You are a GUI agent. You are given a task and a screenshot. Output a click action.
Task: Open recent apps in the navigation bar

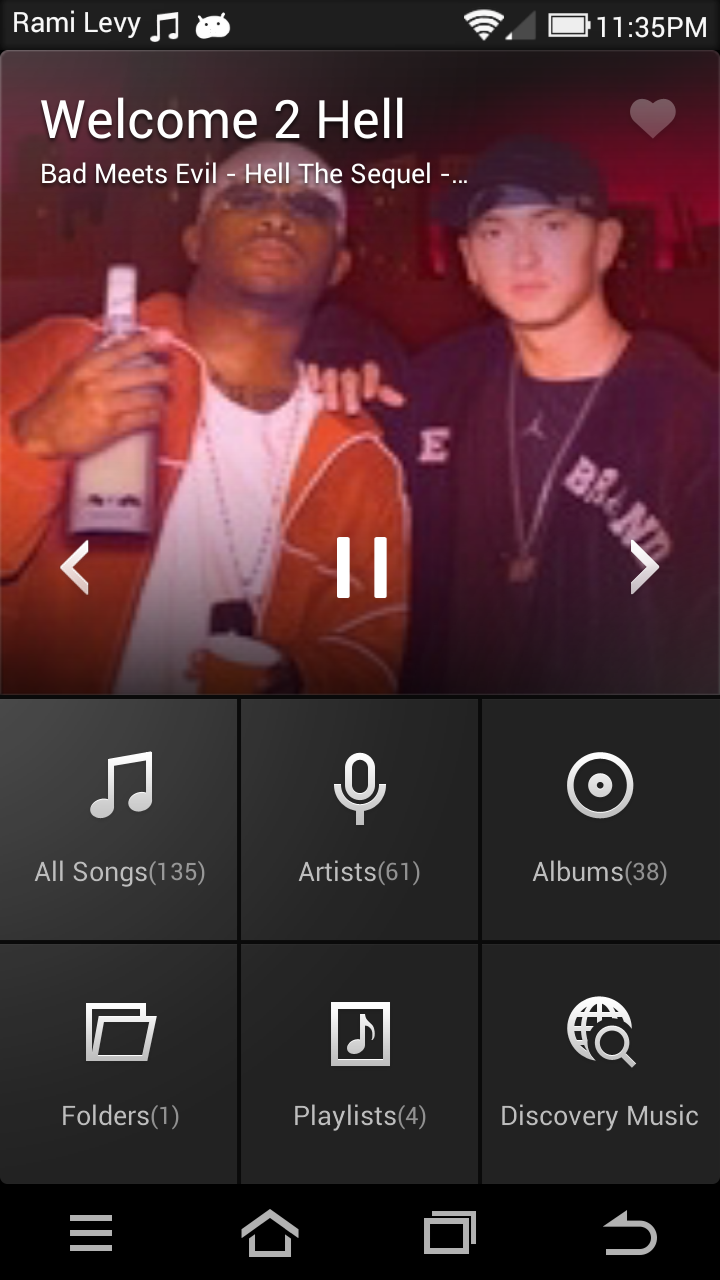coord(450,1233)
